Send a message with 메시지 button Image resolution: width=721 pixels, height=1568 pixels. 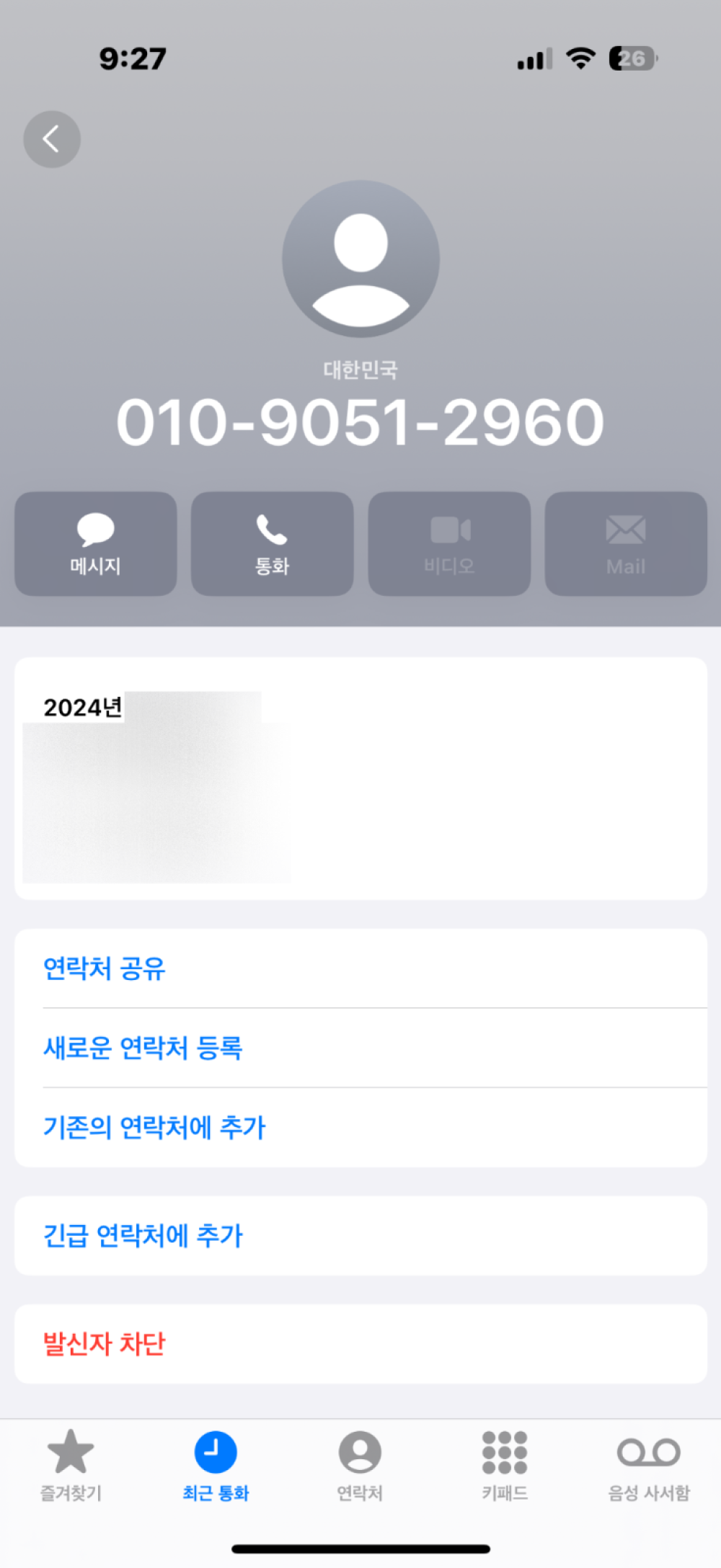96,544
